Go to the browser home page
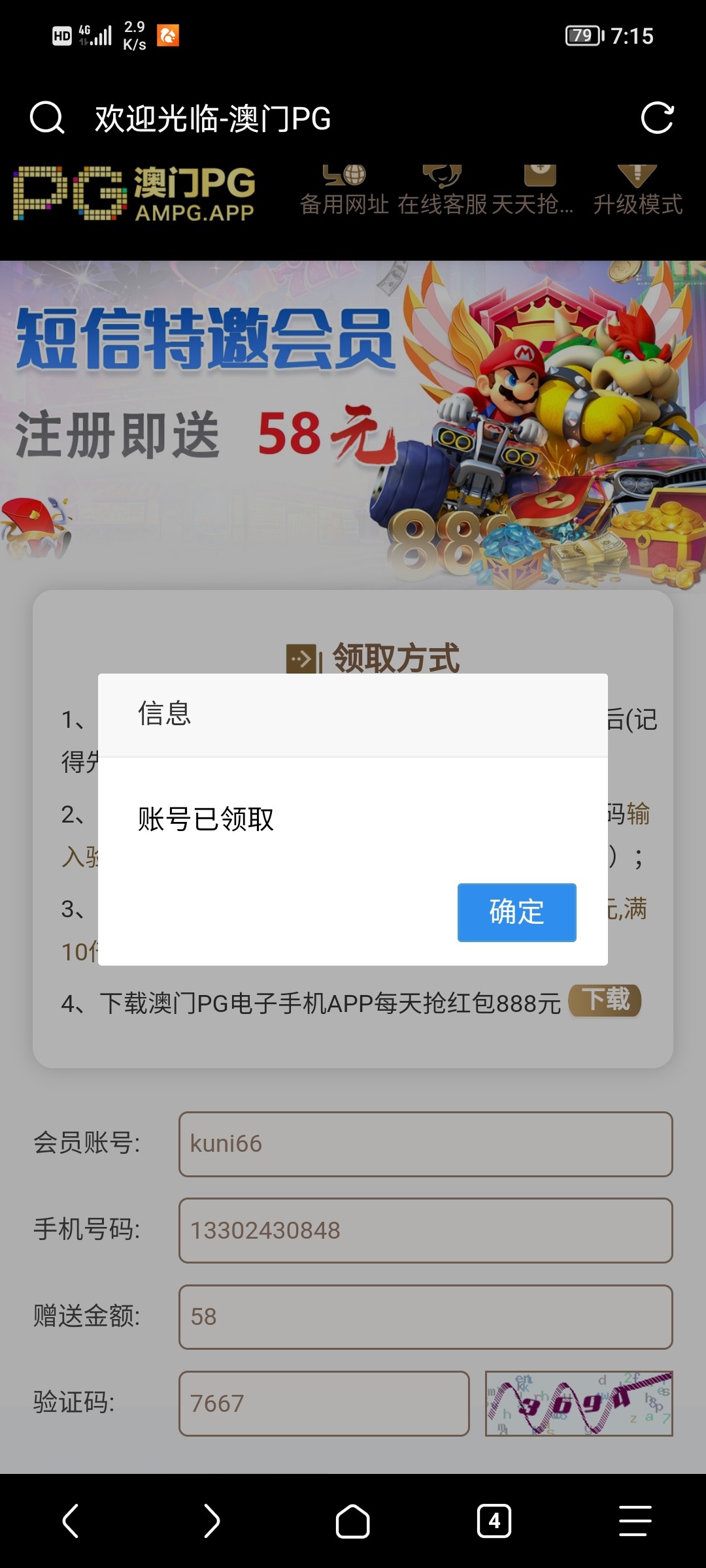The image size is (706, 1568). 352,1521
